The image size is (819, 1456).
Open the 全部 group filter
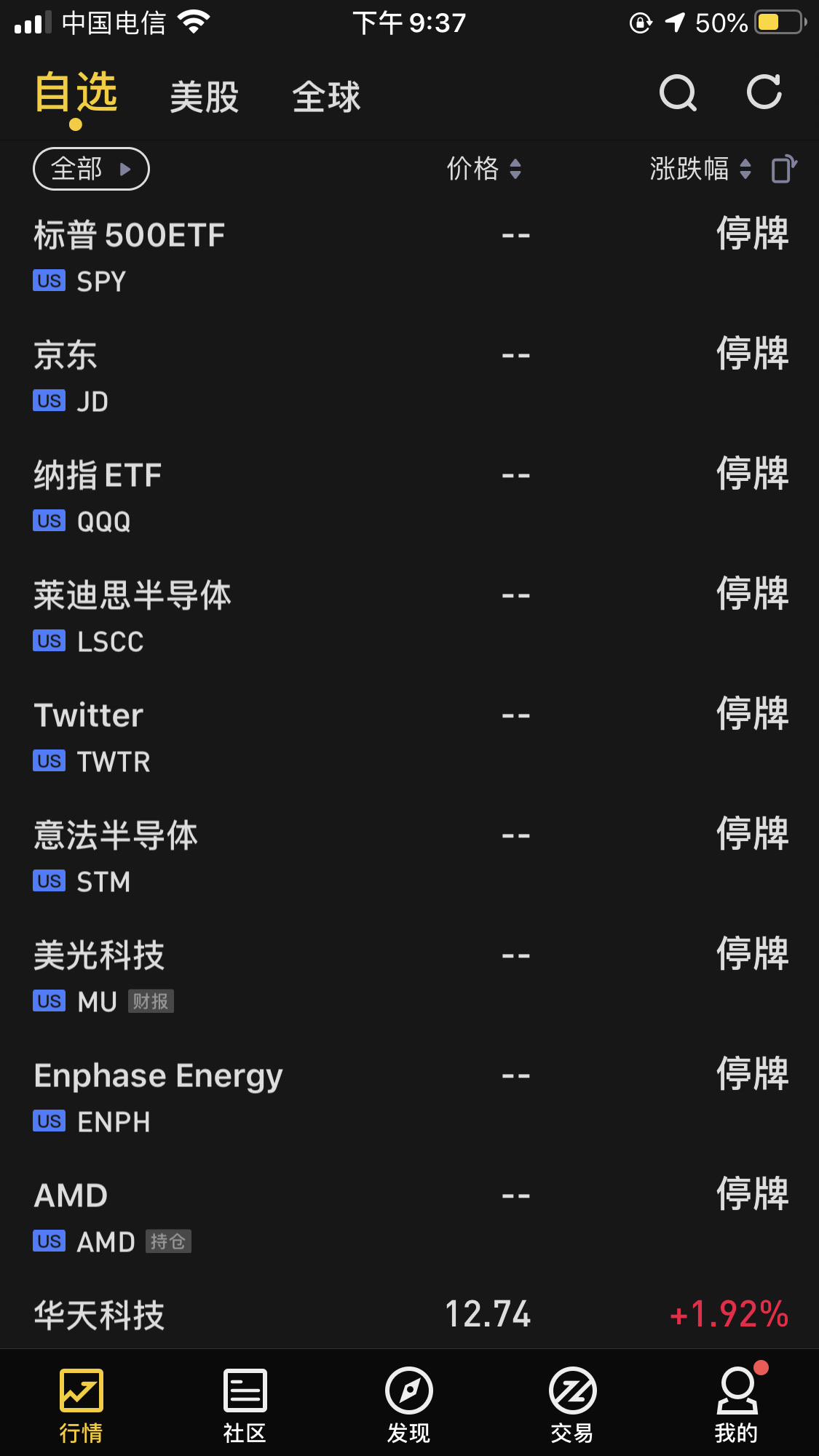[91, 169]
